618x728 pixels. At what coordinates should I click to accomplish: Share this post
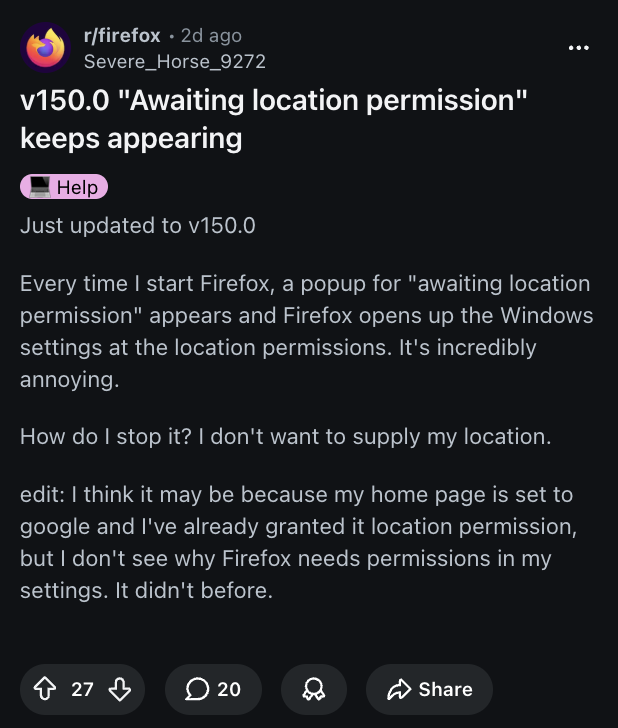[x=429, y=689]
